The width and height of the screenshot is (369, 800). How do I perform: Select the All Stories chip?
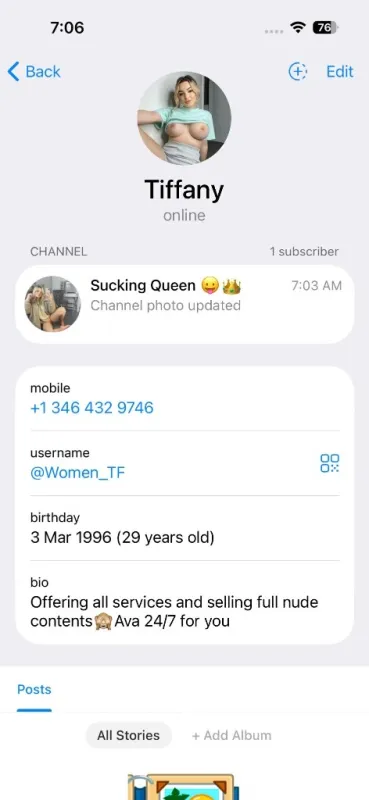tap(129, 735)
